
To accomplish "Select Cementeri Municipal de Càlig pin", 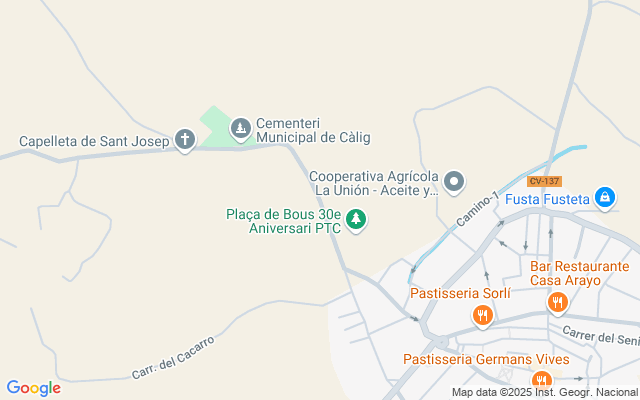I will coord(241,128).
